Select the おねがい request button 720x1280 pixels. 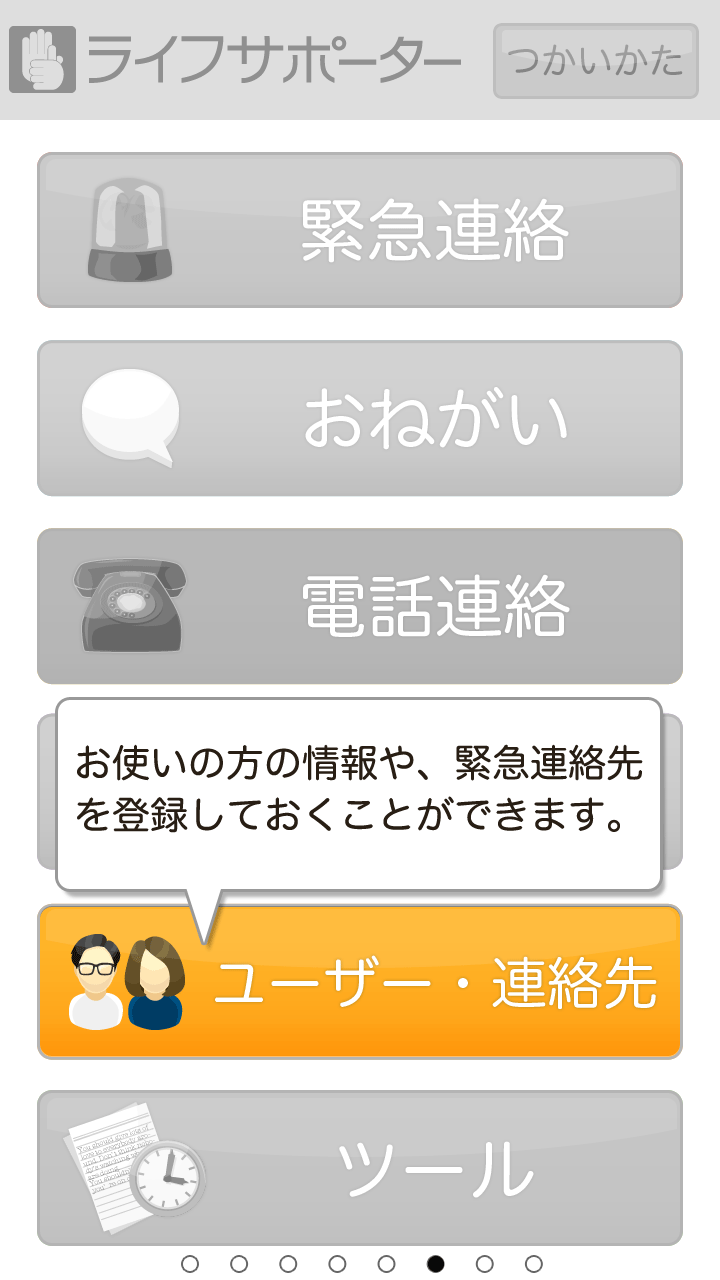[360, 418]
